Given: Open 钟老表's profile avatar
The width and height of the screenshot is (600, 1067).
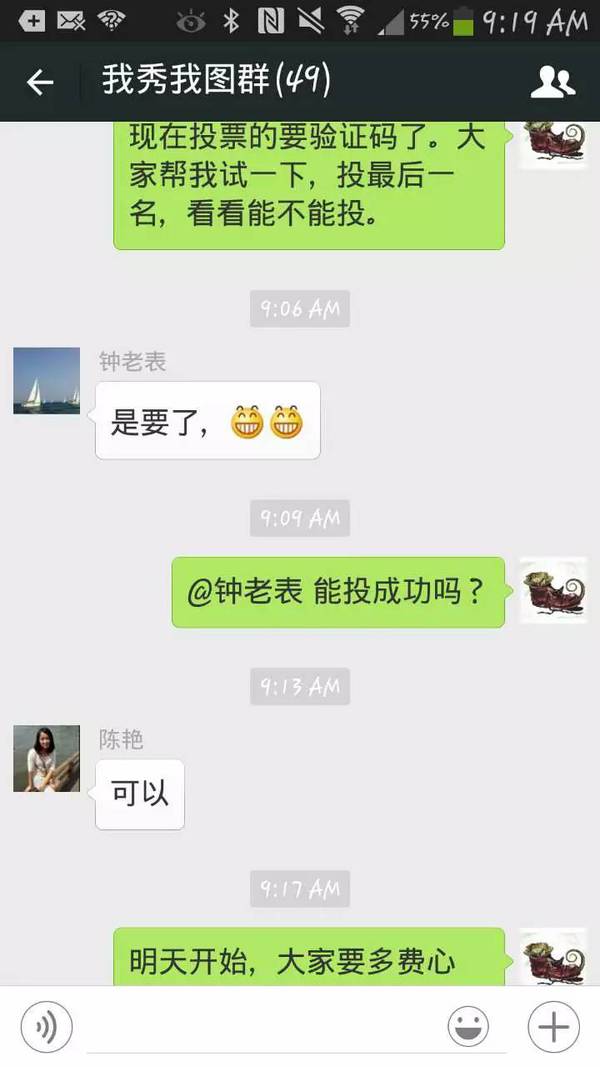Looking at the screenshot, I should coord(46,381).
